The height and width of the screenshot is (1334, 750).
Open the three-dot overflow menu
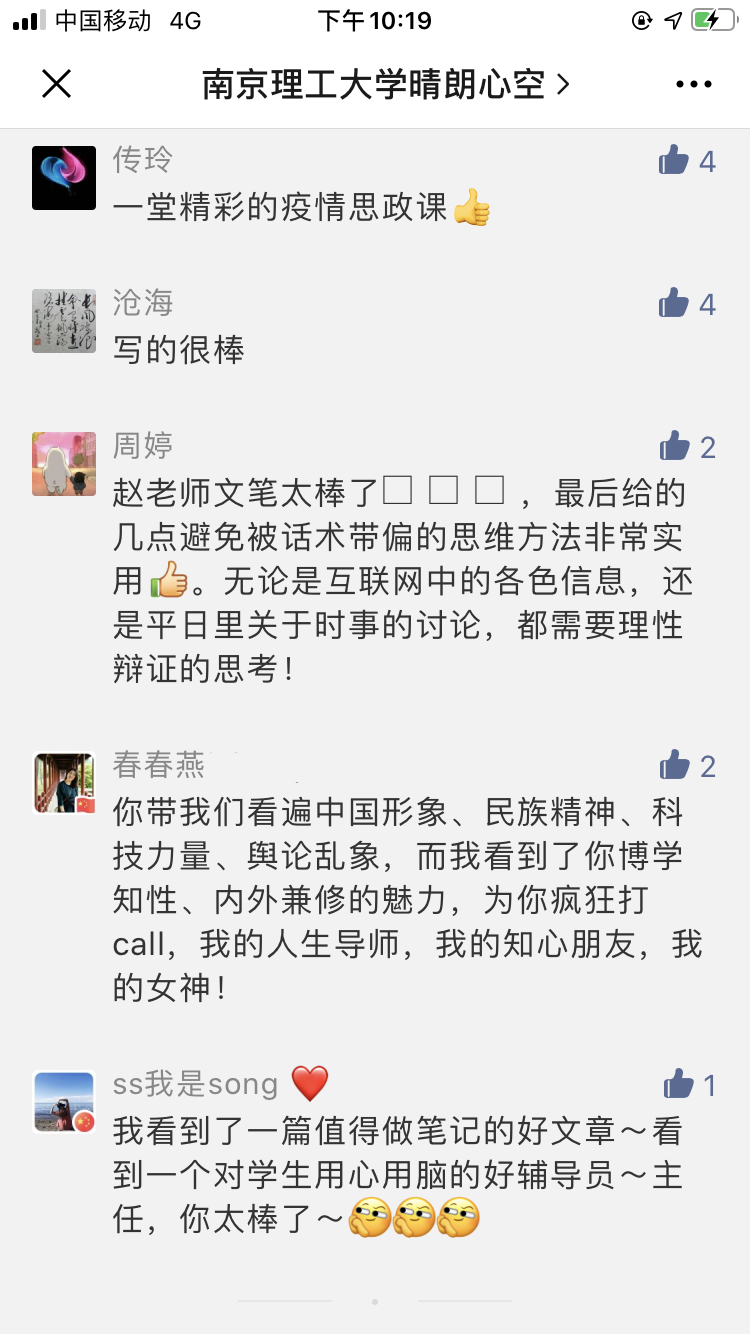click(693, 84)
